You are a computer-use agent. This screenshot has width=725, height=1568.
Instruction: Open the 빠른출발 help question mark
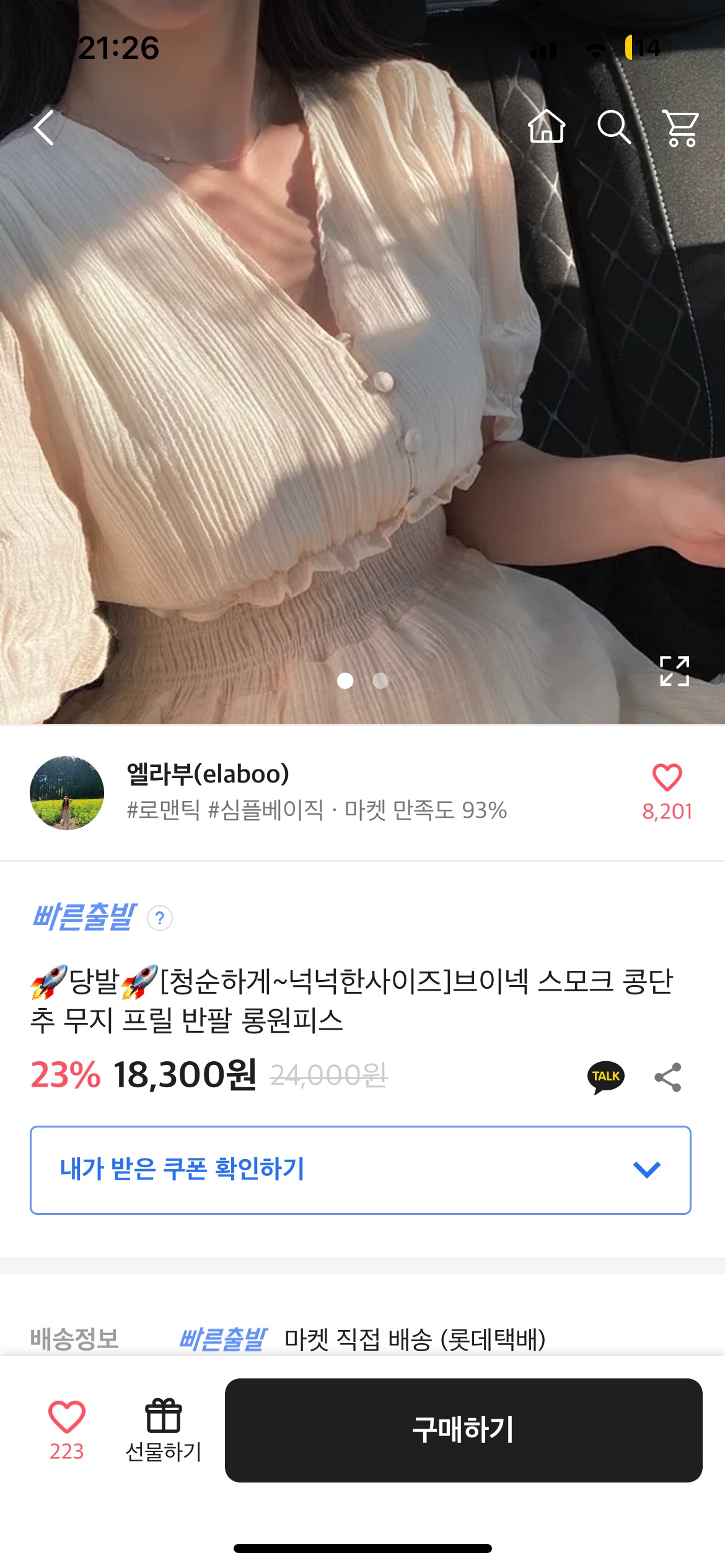(160, 918)
